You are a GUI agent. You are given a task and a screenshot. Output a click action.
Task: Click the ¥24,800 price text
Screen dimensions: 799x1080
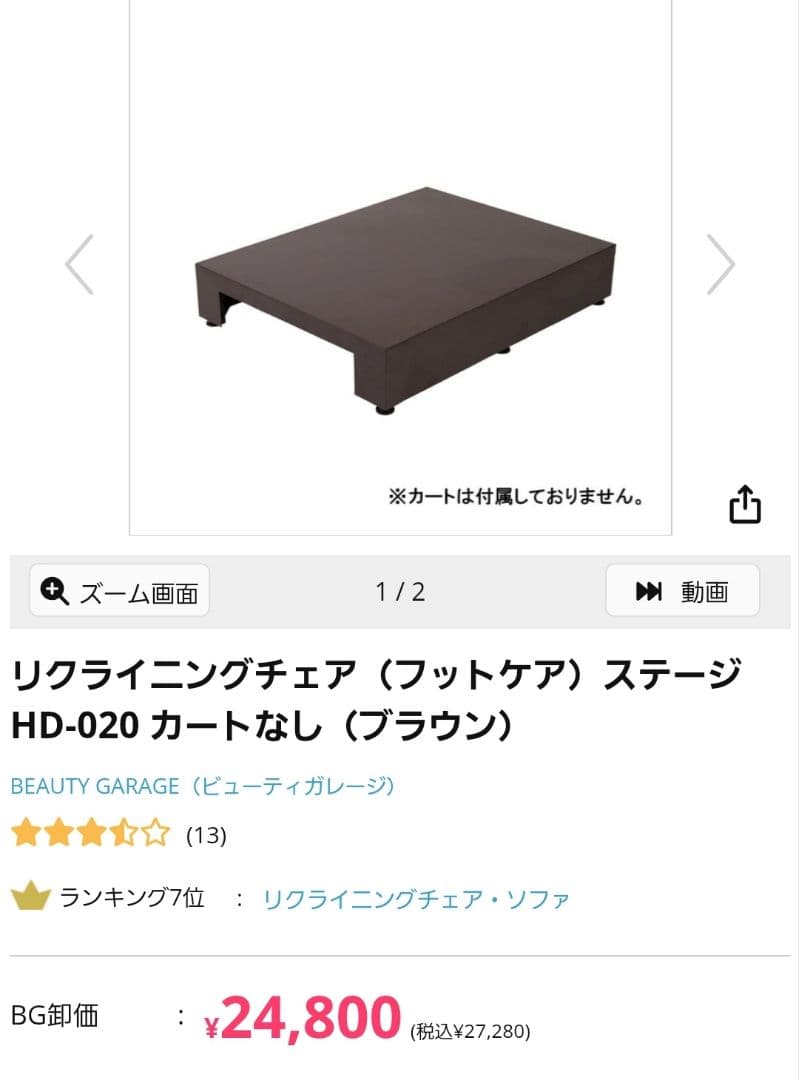307,1017
